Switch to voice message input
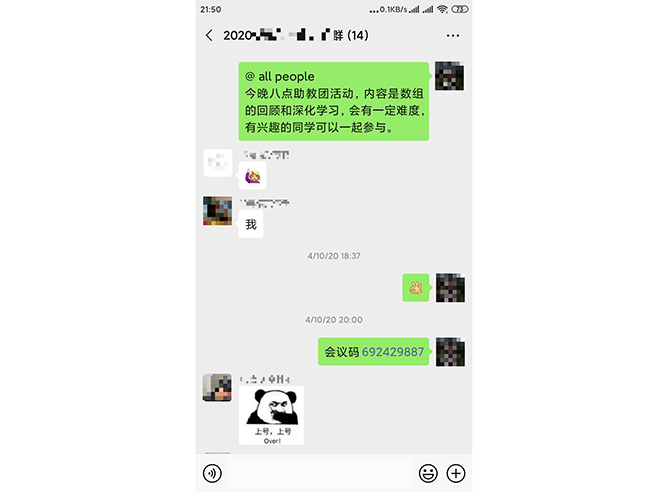Viewport: 668px width, 501px height. (212, 473)
